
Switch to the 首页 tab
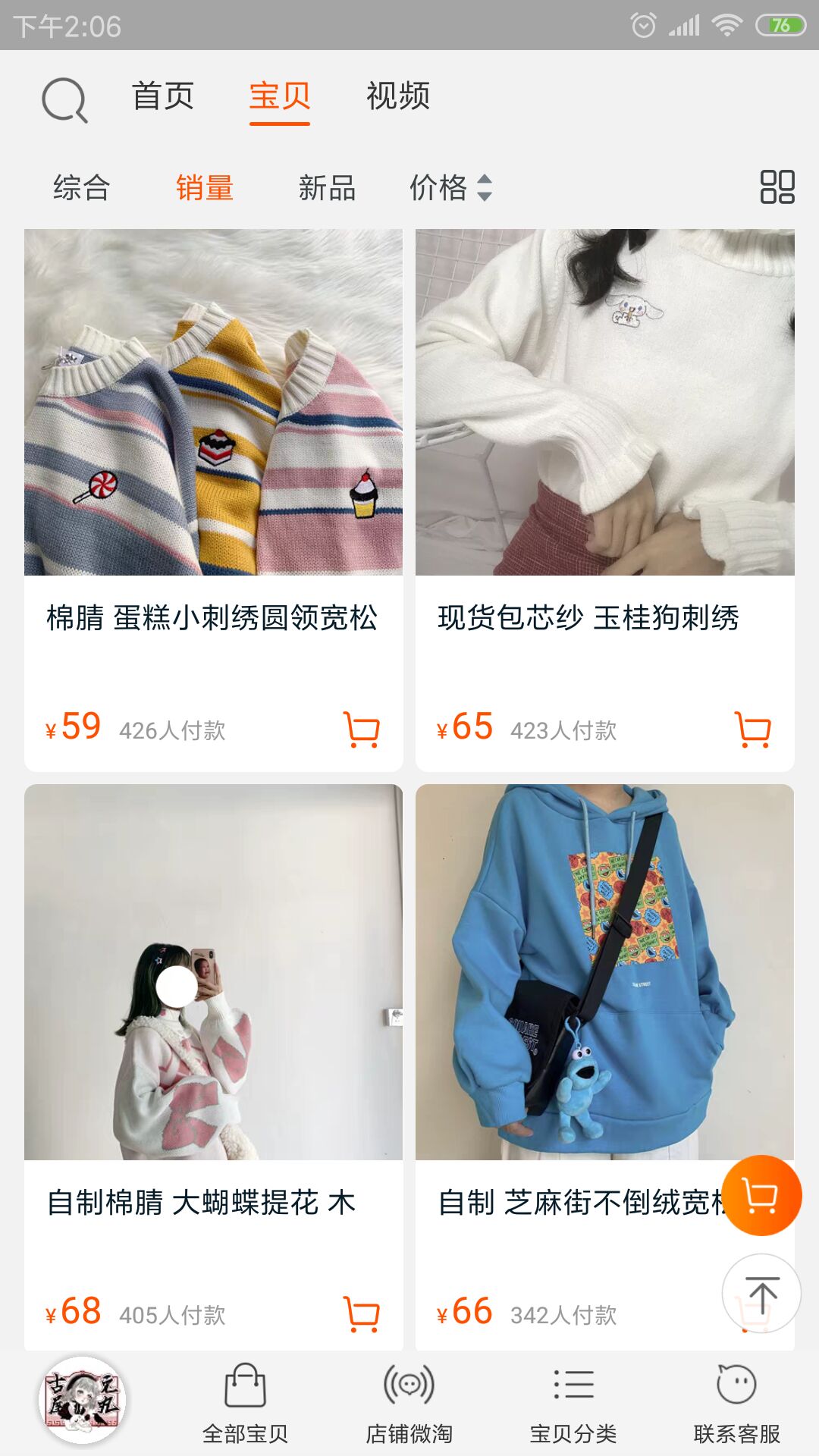tap(163, 96)
